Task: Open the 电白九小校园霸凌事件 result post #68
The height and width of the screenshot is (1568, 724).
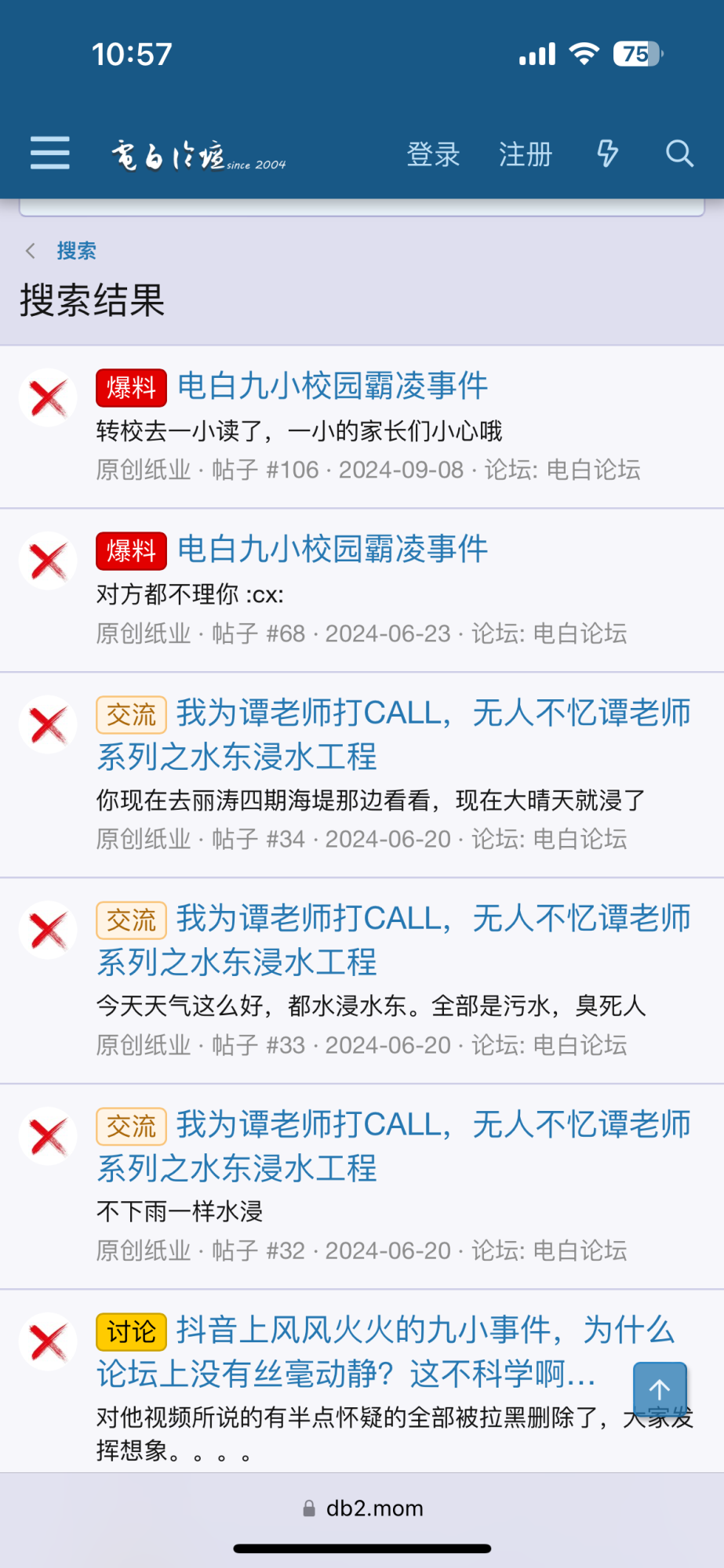Action: pos(333,550)
